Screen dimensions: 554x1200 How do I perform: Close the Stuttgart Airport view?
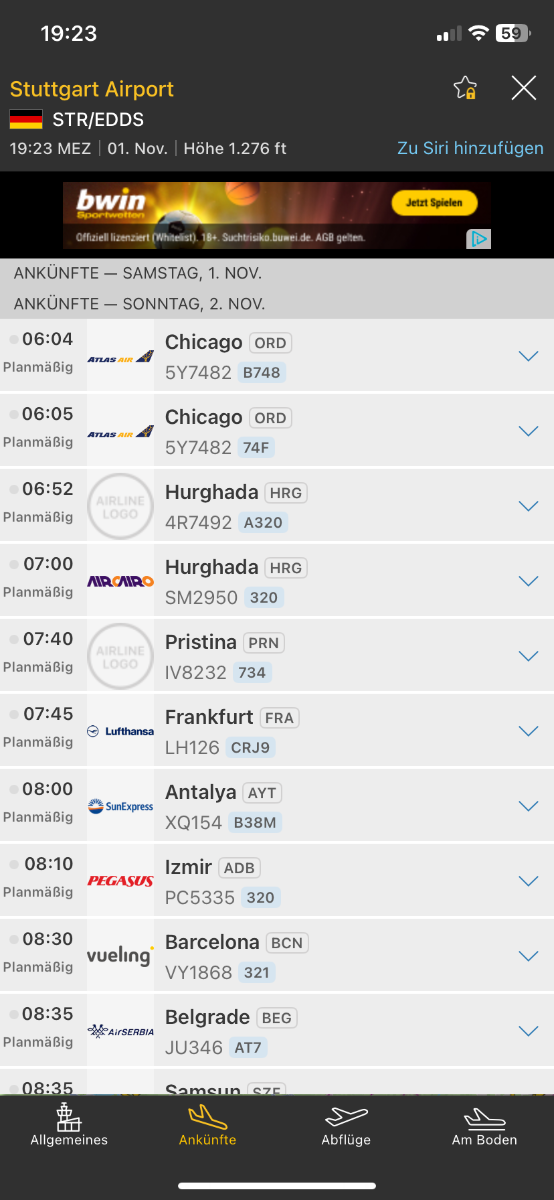[524, 88]
